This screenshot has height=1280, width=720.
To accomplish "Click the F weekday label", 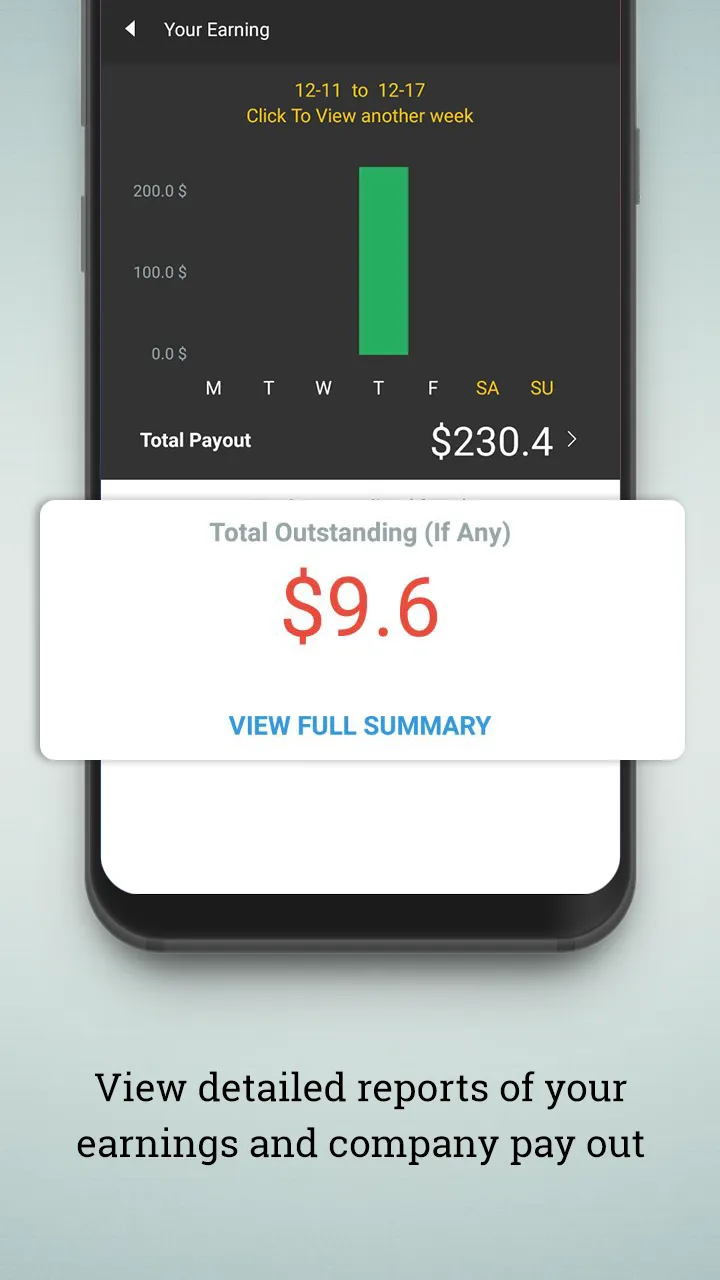I will [x=432, y=388].
